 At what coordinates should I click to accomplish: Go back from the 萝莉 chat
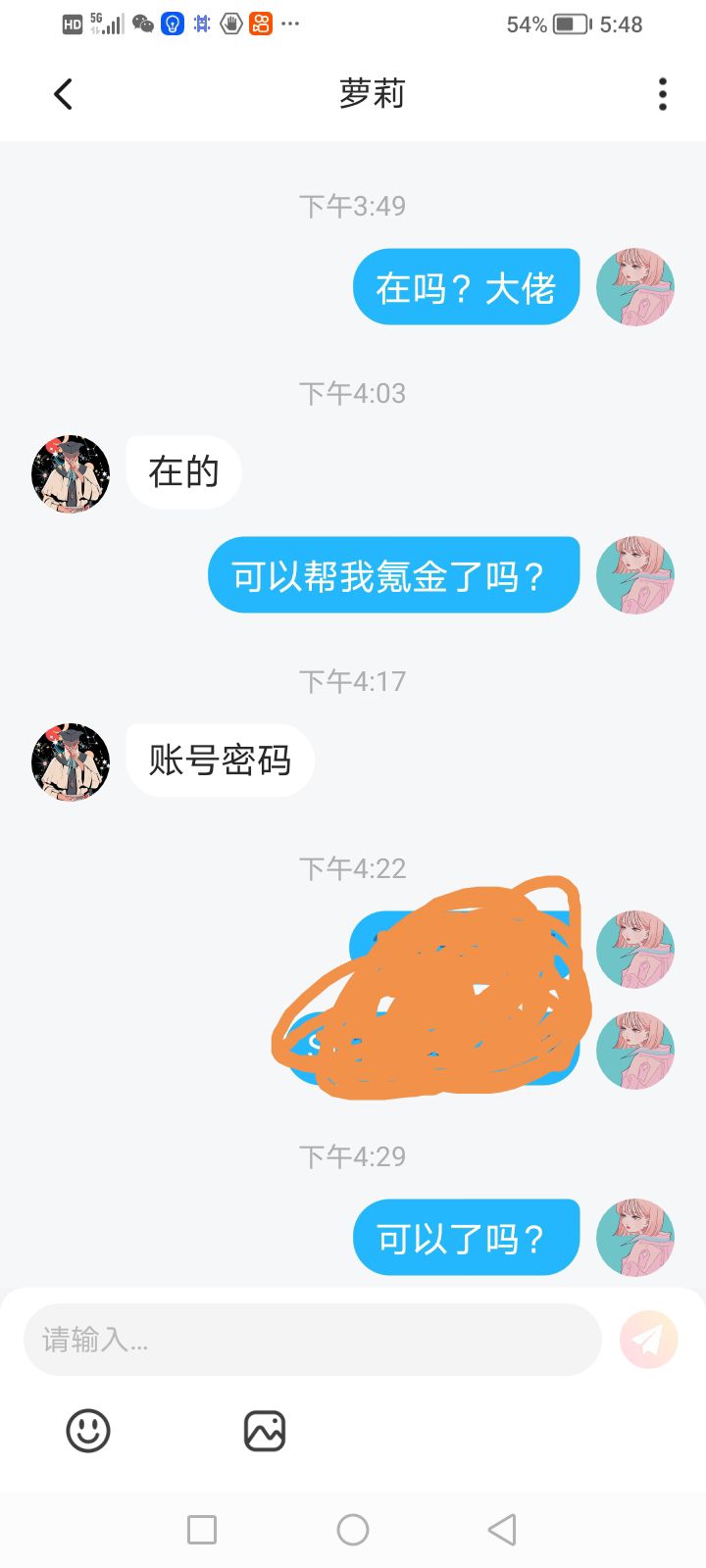[x=63, y=94]
